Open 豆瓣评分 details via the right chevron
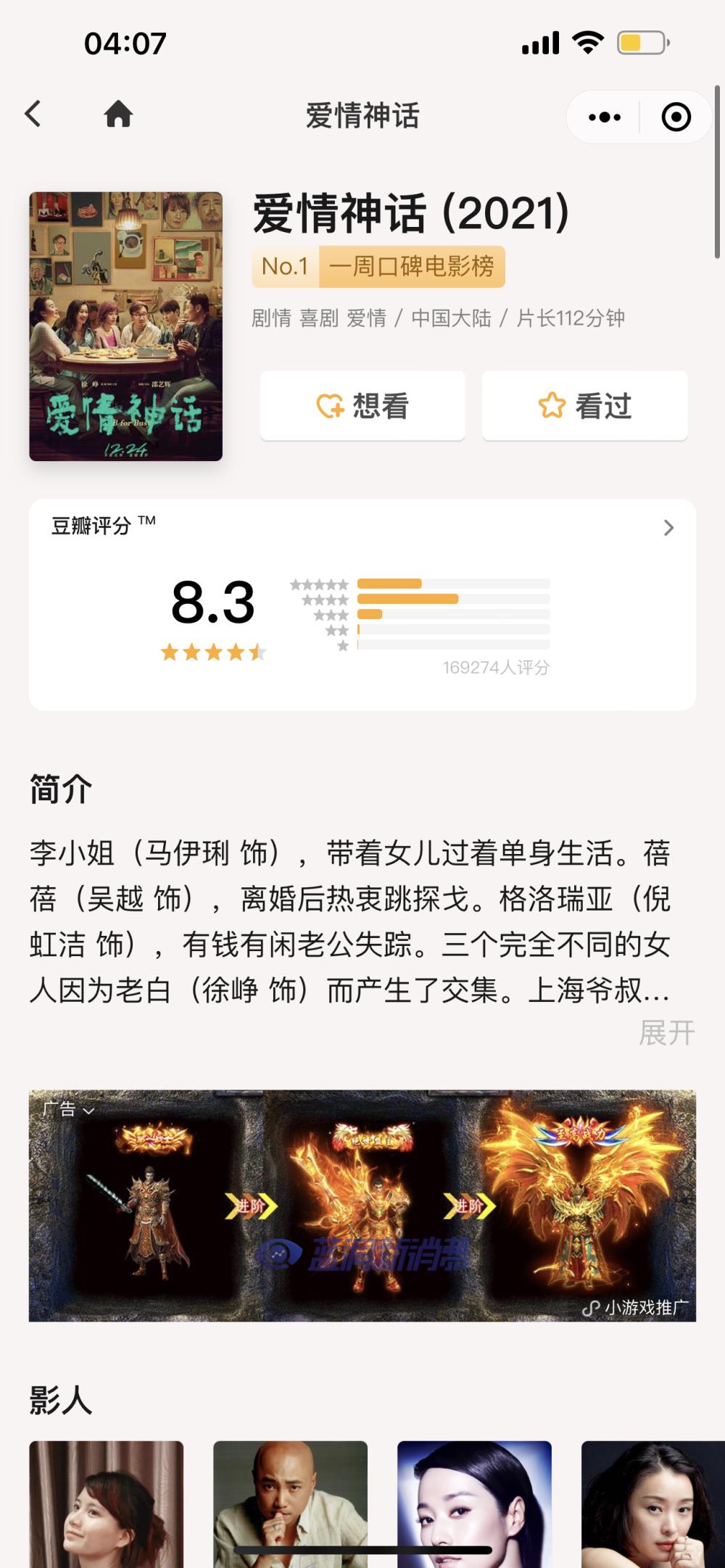 pyautogui.click(x=668, y=528)
